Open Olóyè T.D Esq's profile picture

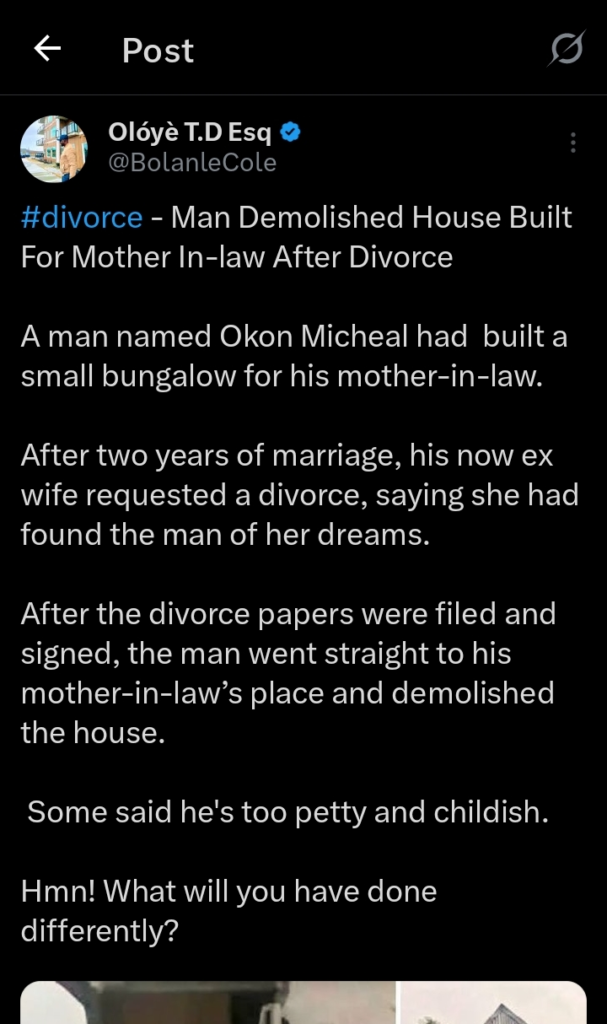pos(54,148)
